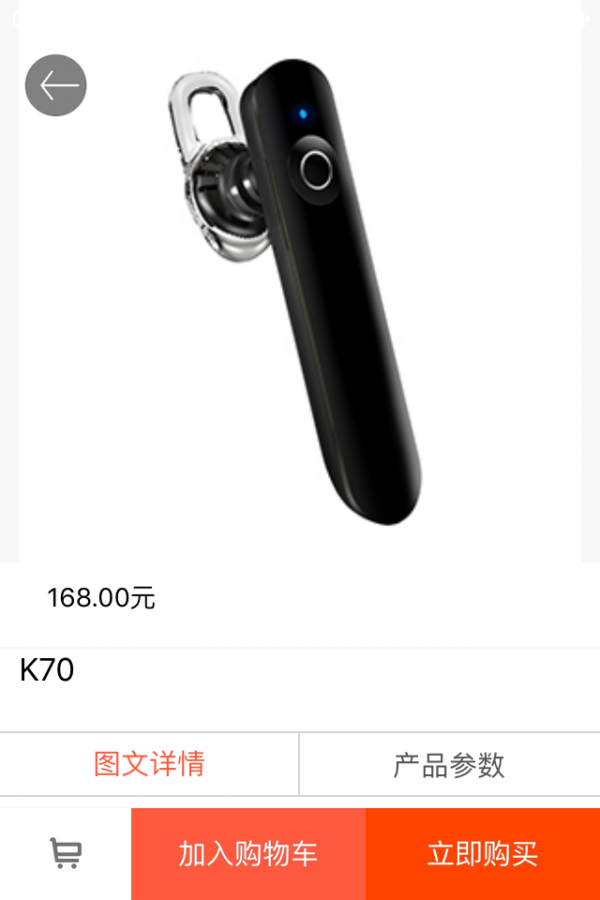Tap 加入购物车 to add K70

pyautogui.click(x=248, y=854)
